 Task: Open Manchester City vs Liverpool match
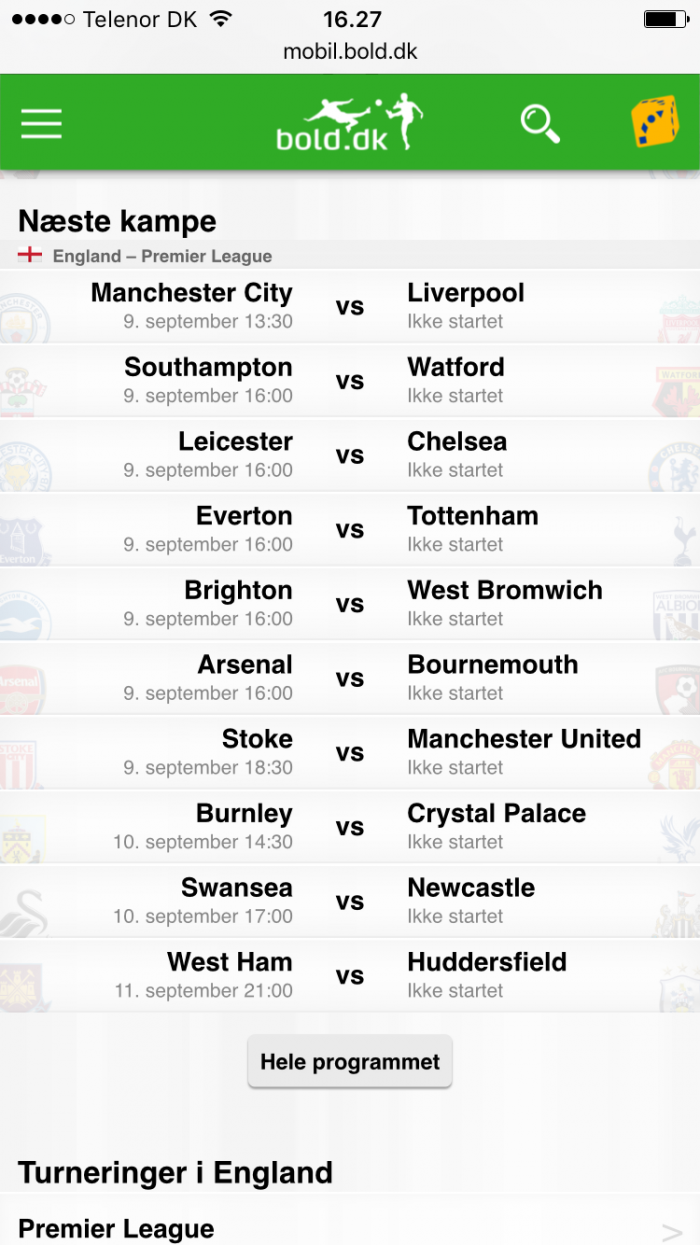coord(350,306)
